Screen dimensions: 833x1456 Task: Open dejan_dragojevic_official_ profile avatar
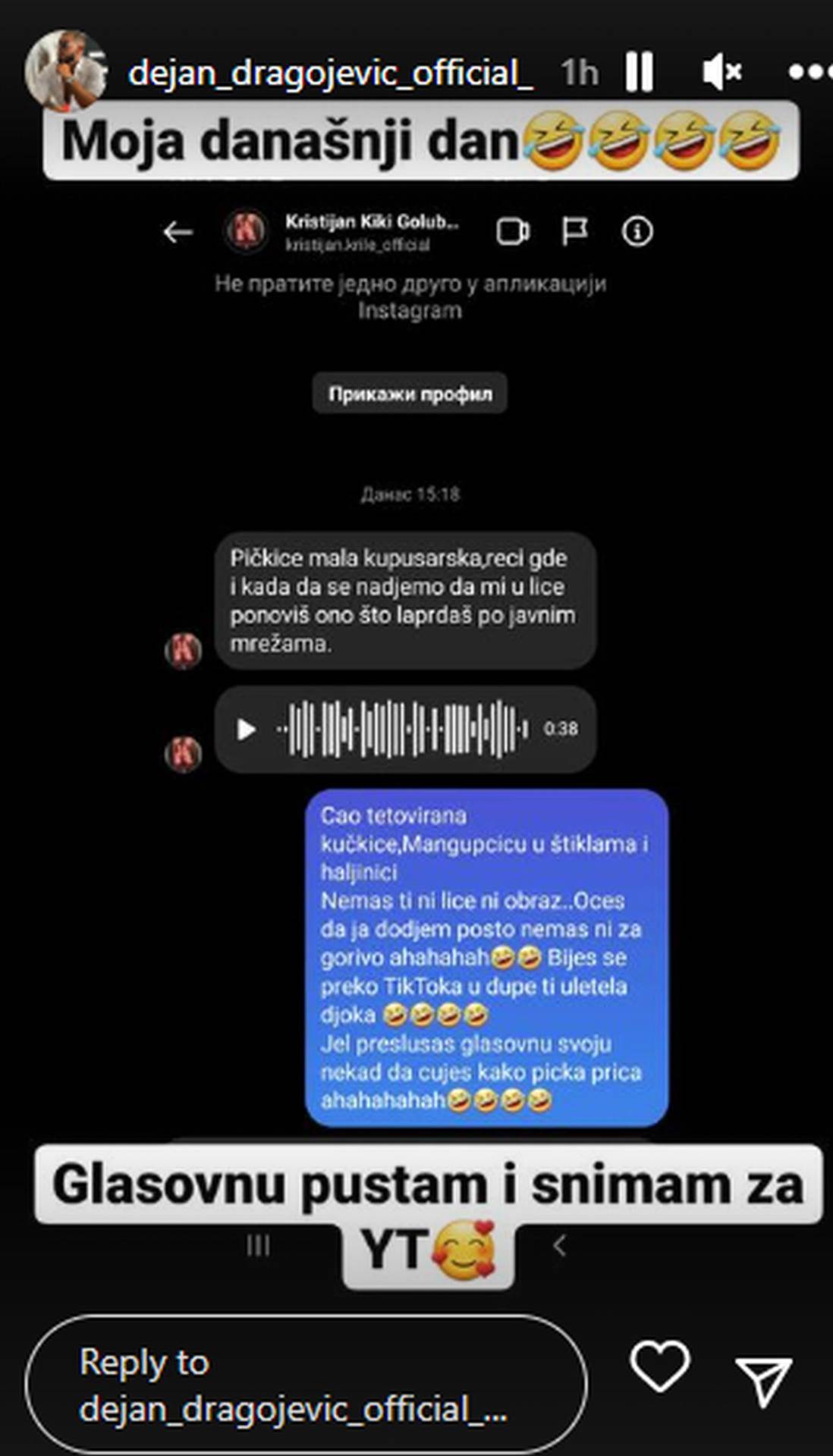click(x=65, y=71)
